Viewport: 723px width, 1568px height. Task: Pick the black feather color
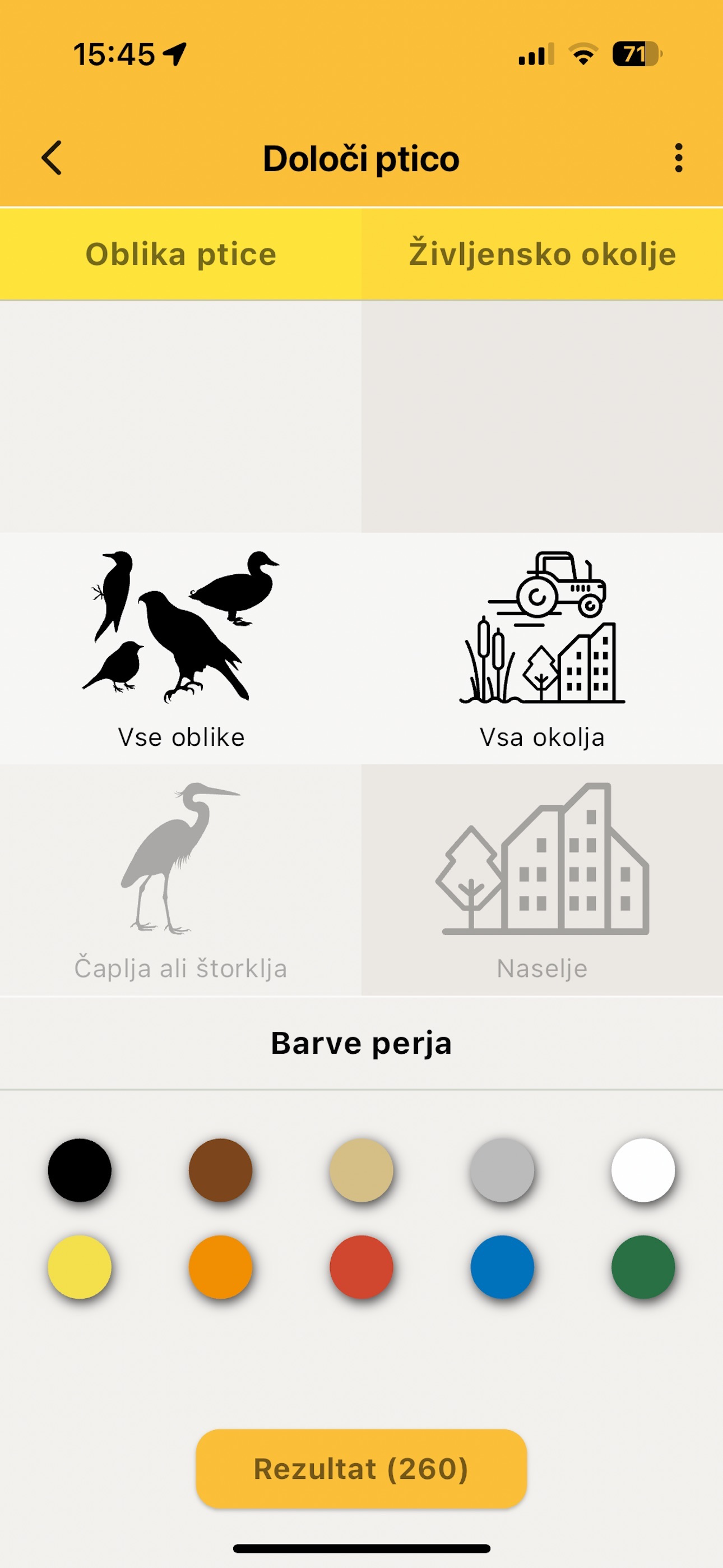[x=80, y=1170]
